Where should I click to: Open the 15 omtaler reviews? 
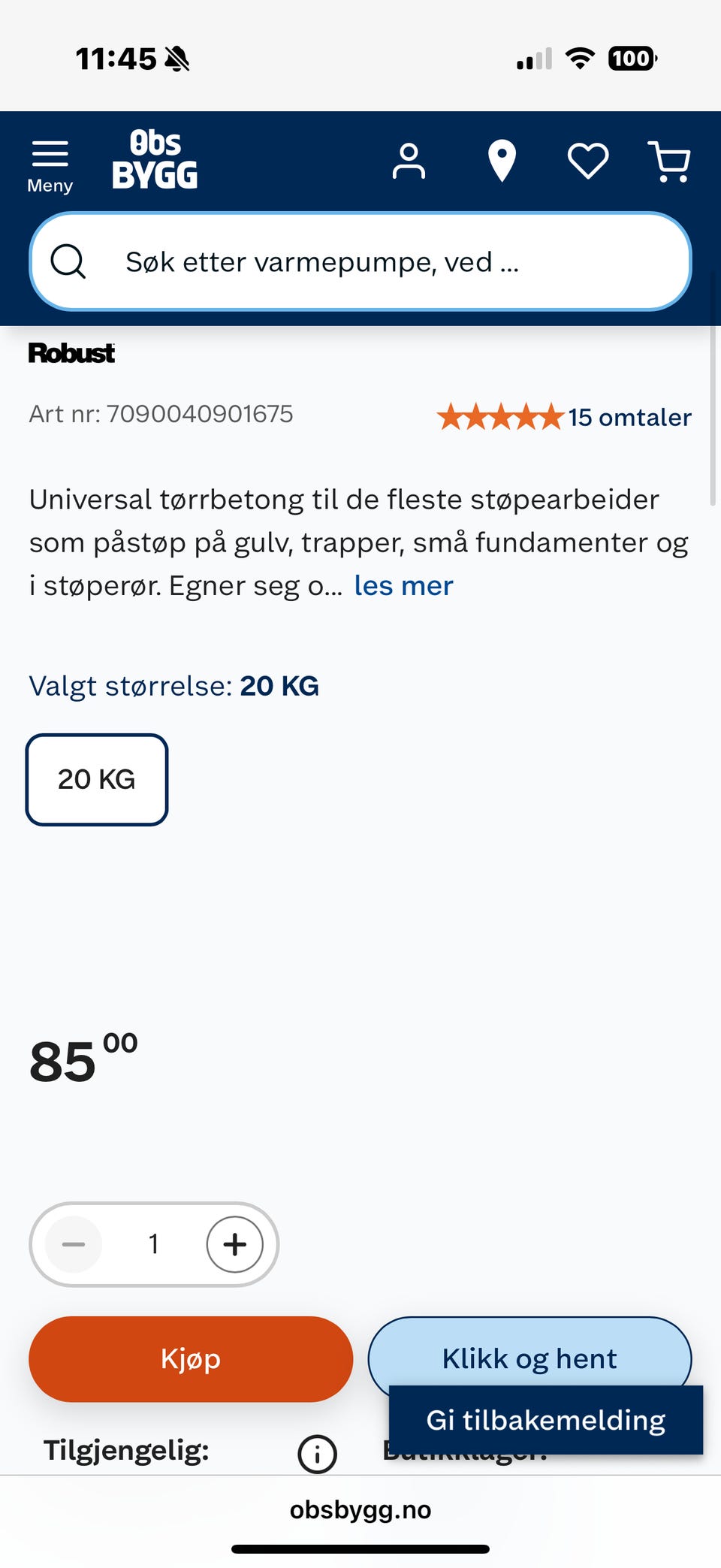629,417
